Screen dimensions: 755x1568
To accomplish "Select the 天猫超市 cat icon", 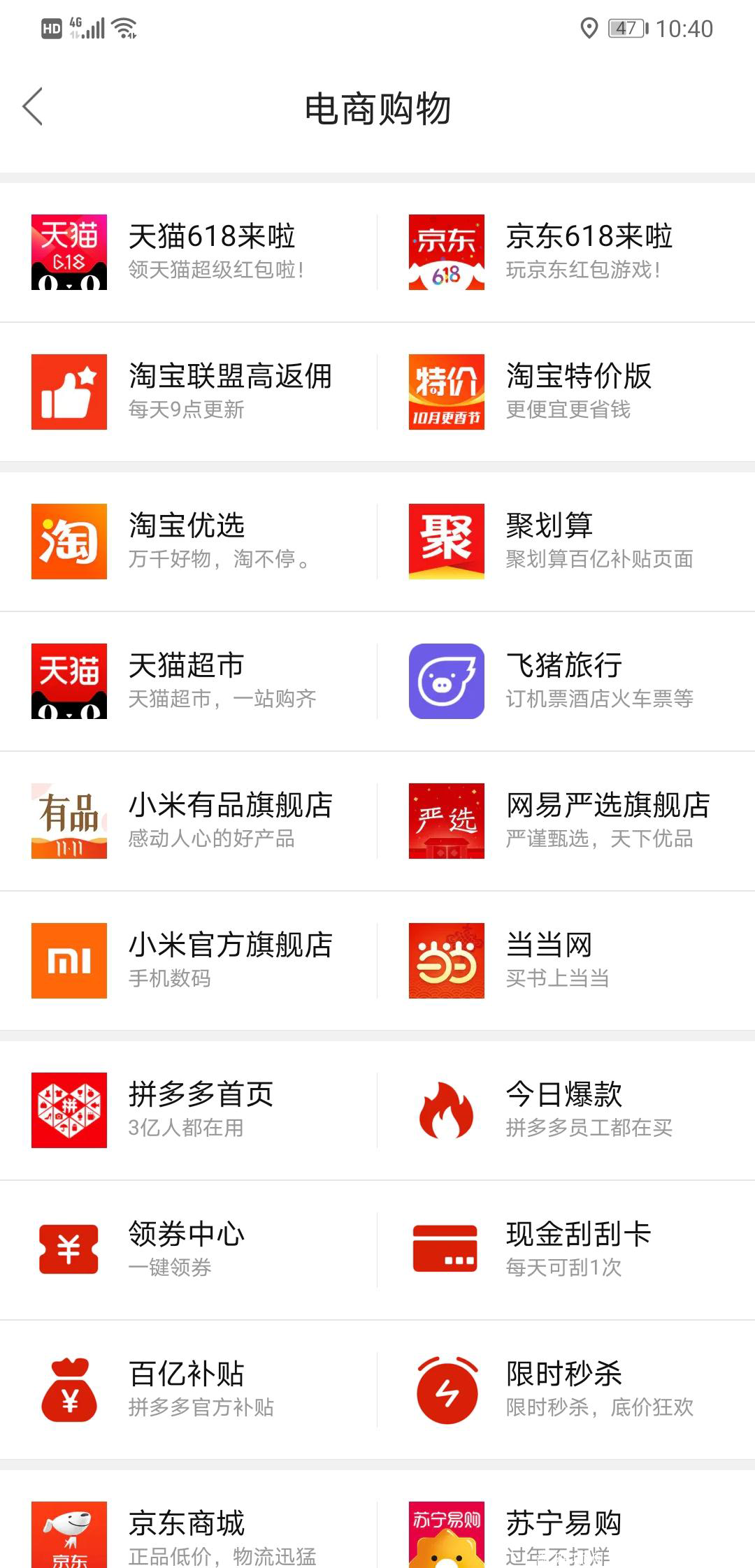I will (69, 681).
